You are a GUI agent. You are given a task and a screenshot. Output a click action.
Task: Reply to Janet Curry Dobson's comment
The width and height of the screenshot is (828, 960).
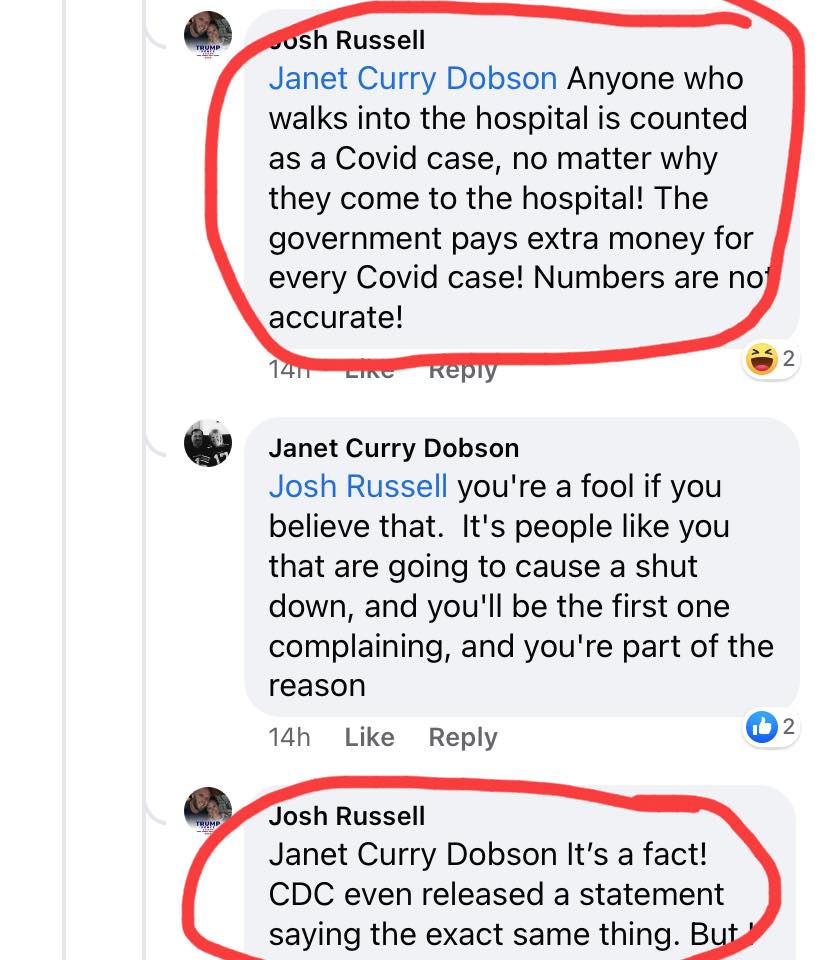(x=462, y=737)
